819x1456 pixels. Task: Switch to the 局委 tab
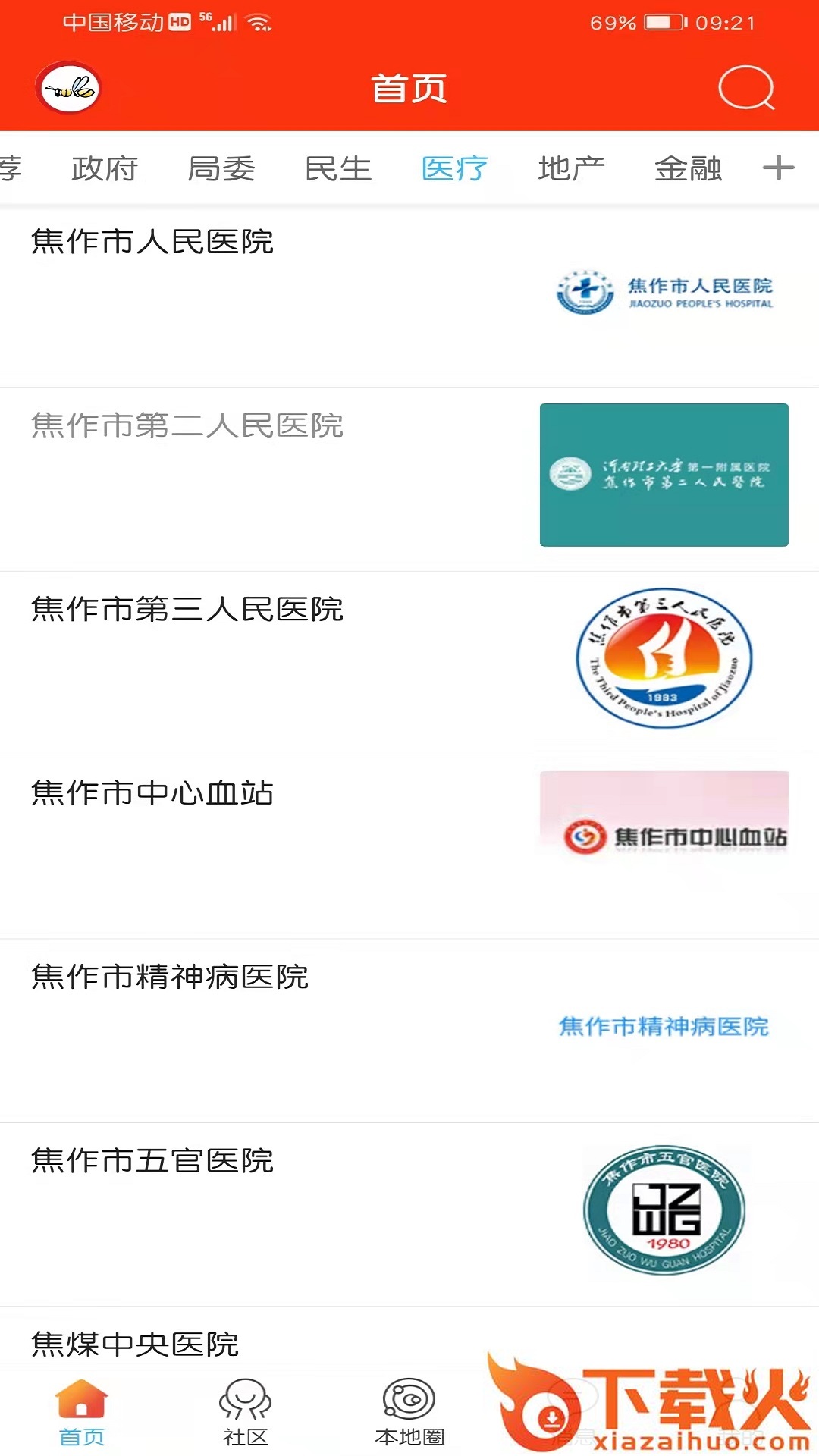point(221,168)
